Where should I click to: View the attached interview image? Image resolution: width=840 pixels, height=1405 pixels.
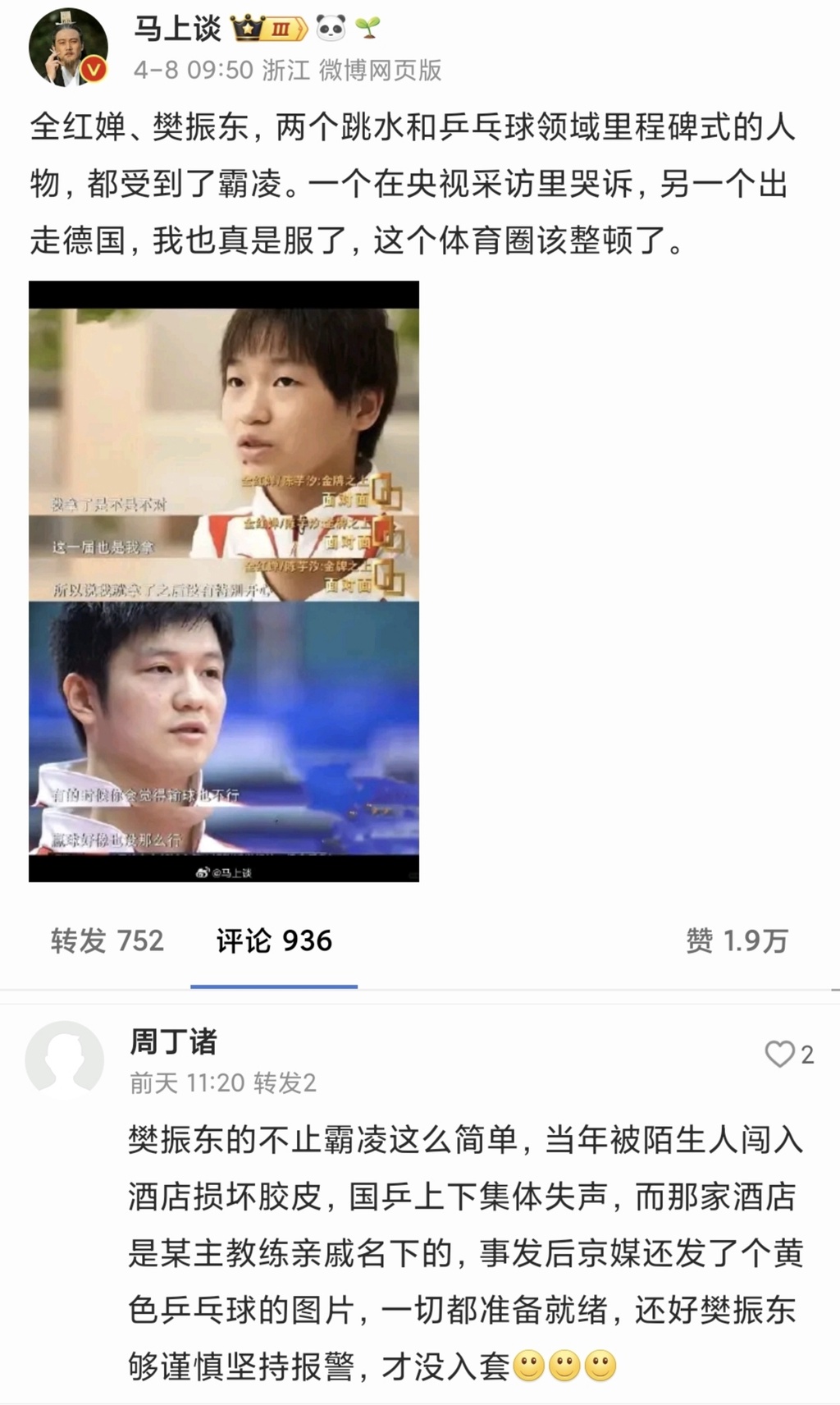click(x=224, y=581)
